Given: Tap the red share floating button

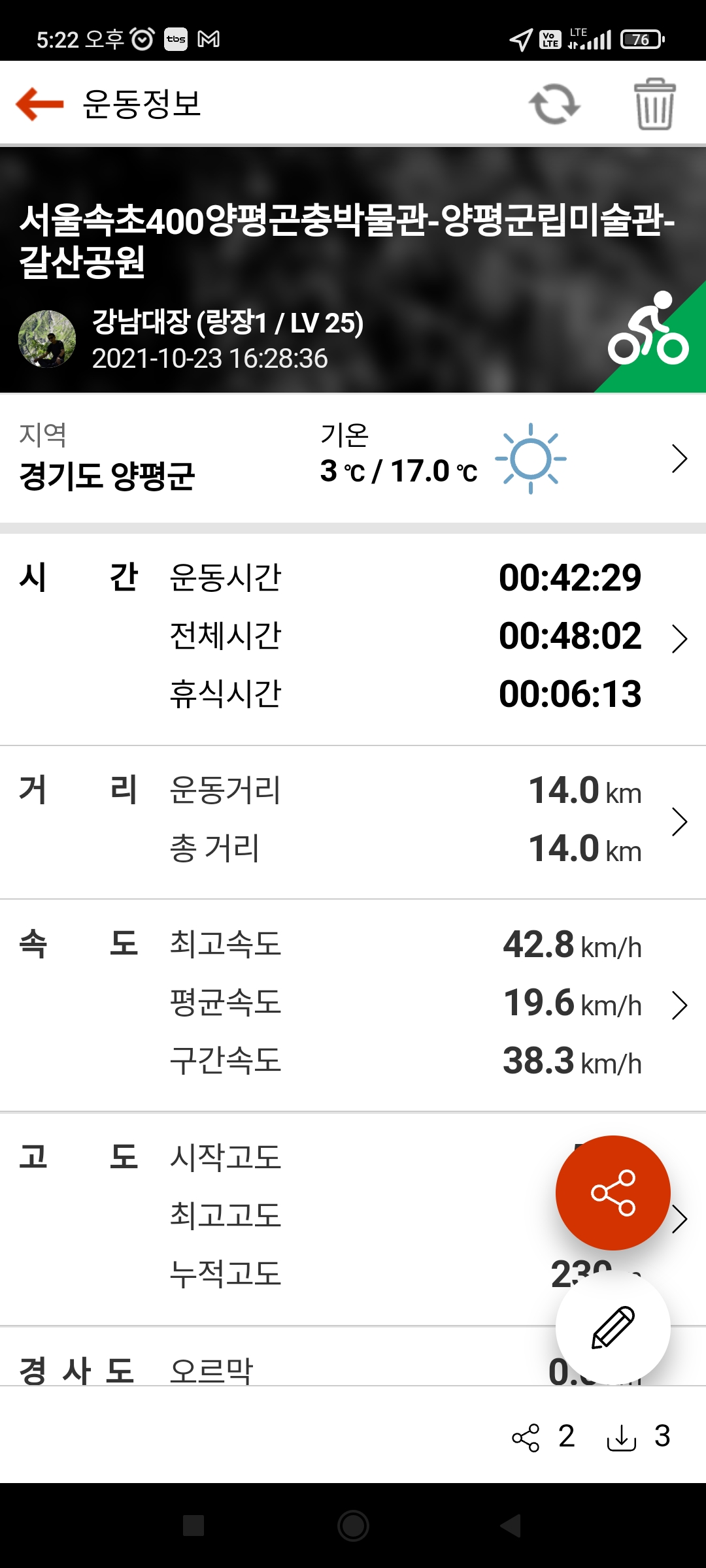Looking at the screenshot, I should point(613,1193).
